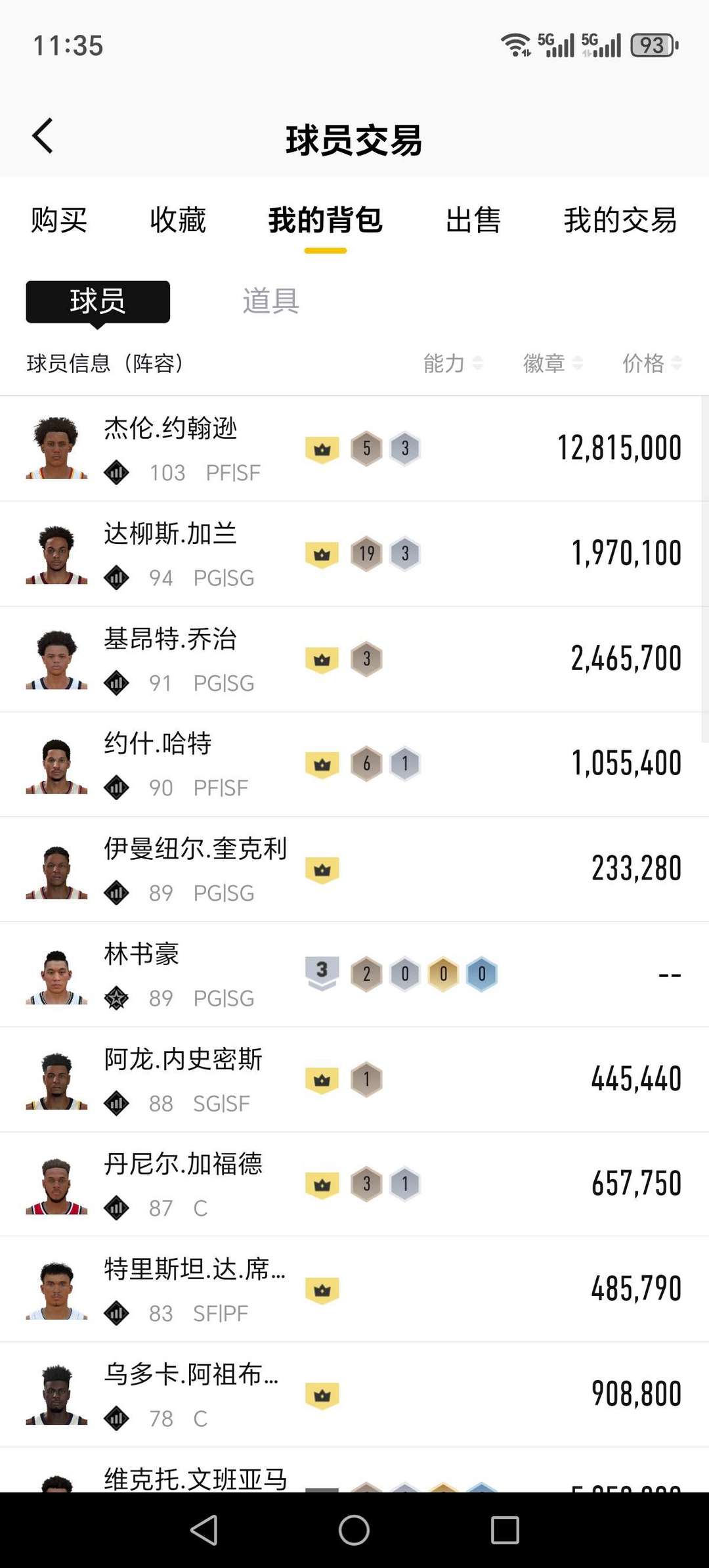This screenshot has width=709, height=1568.
Task: Tap the system home button
Action: (354, 1530)
